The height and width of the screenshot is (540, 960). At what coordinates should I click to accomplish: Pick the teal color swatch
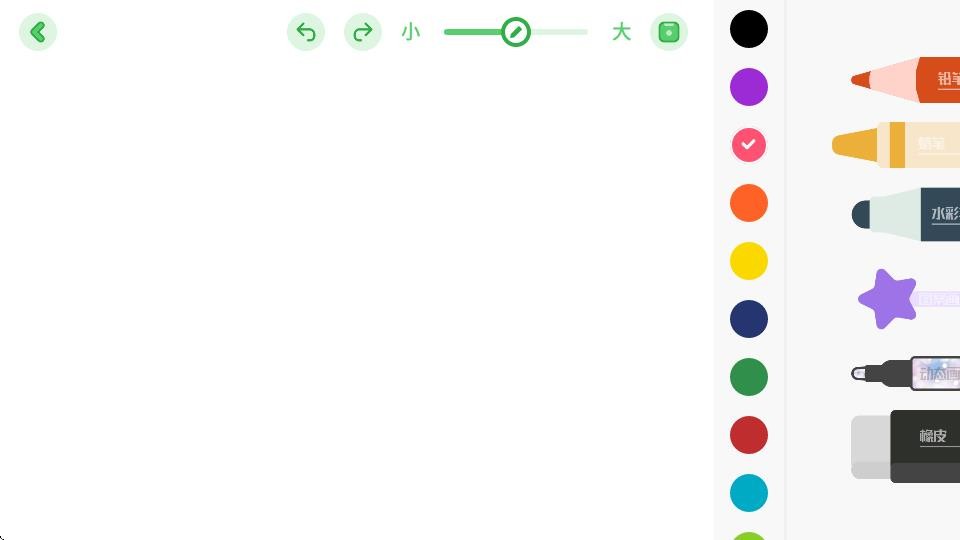click(x=748, y=493)
